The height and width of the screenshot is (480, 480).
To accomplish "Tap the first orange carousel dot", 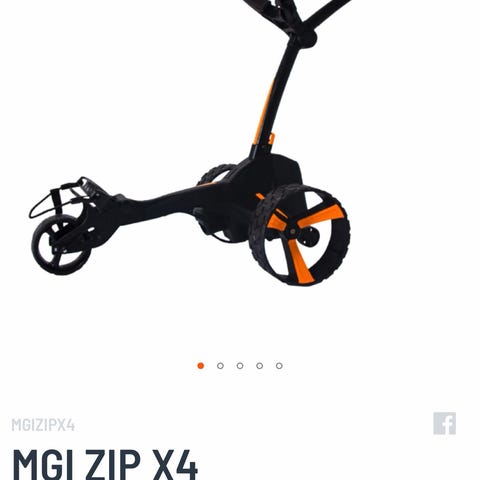I will click(x=200, y=366).
